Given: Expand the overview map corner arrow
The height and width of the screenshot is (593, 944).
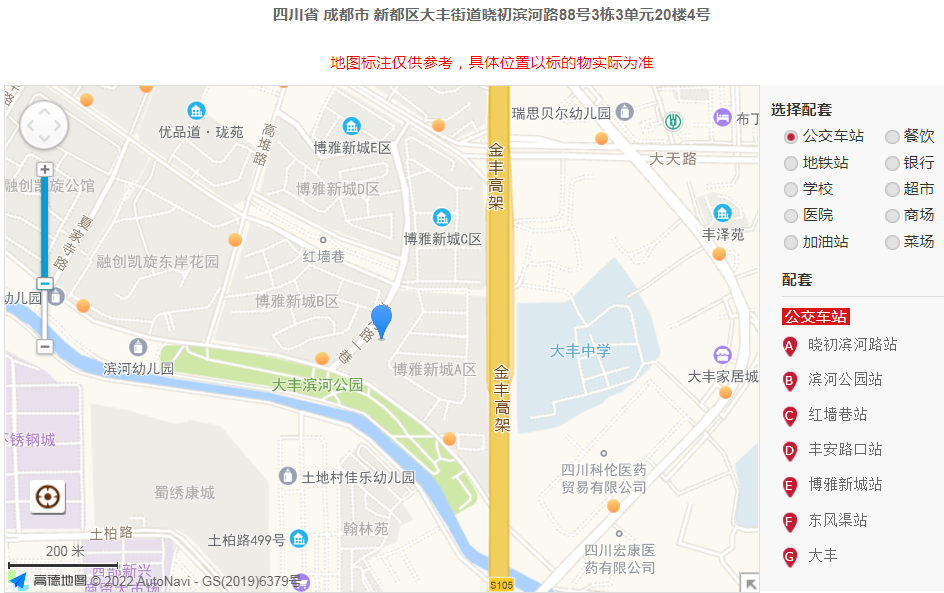Looking at the screenshot, I should pos(748,583).
